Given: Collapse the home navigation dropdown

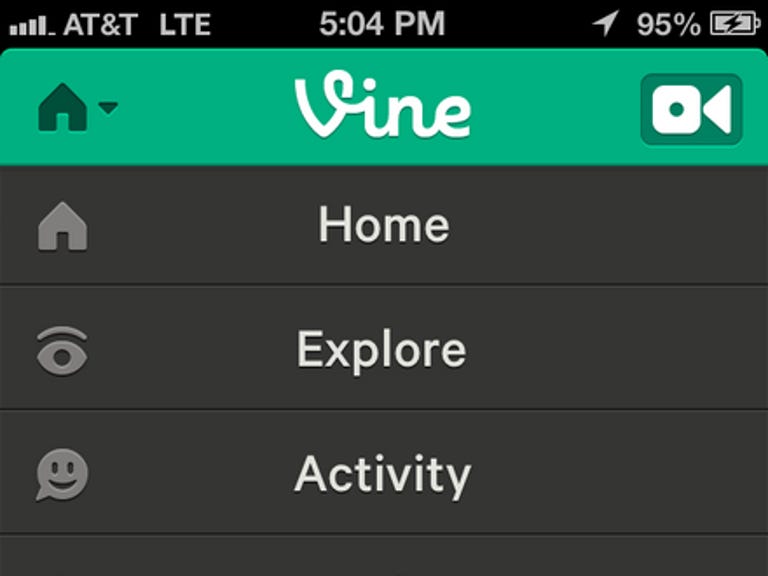Looking at the screenshot, I should point(76,108).
